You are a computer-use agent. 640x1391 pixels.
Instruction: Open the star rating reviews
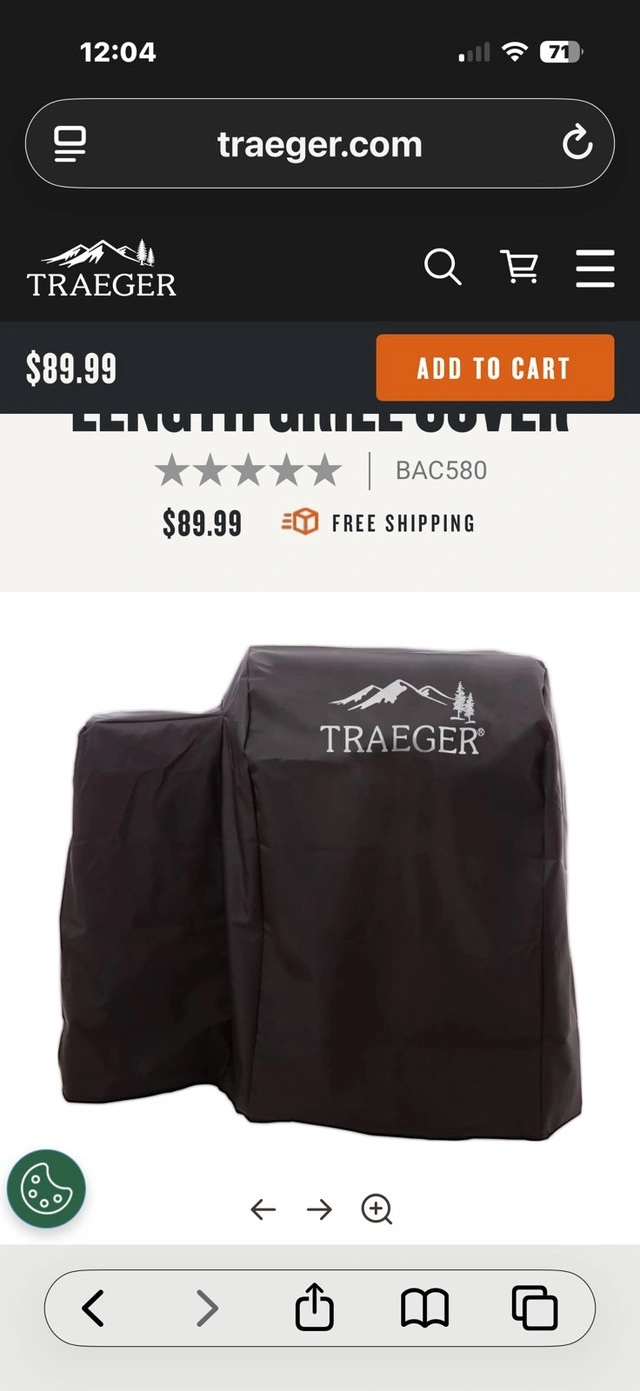tap(248, 470)
